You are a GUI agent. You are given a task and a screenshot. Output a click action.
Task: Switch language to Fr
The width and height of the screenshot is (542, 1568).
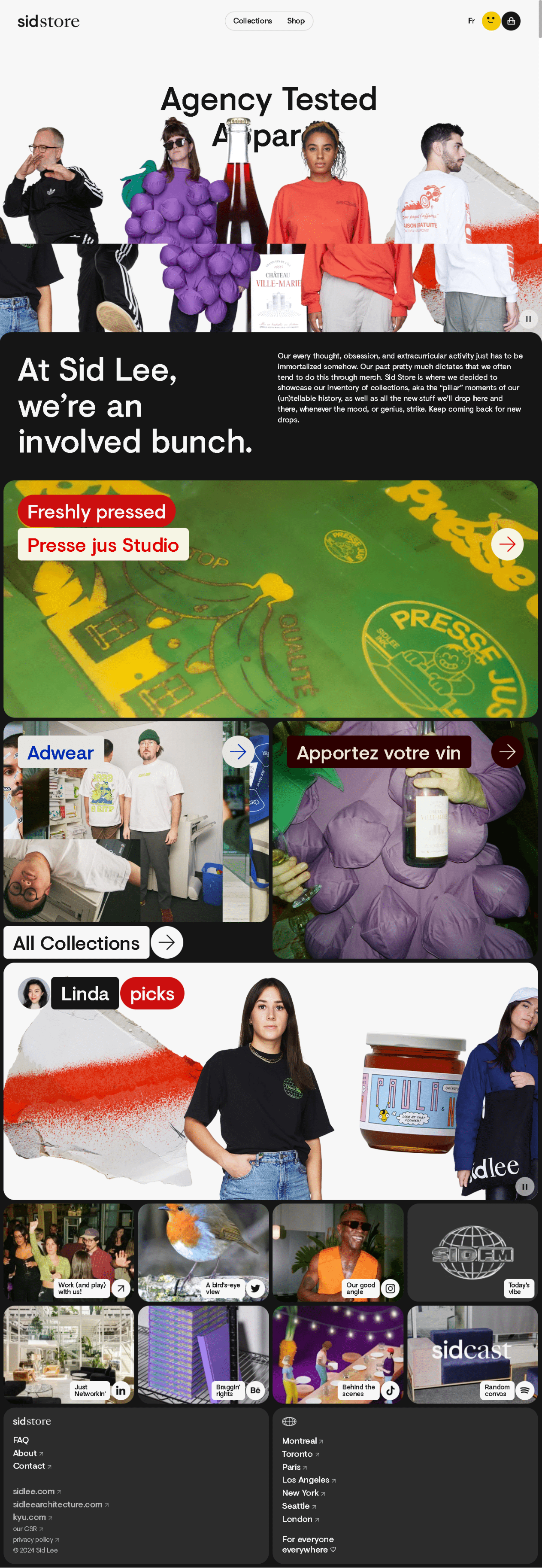471,21
